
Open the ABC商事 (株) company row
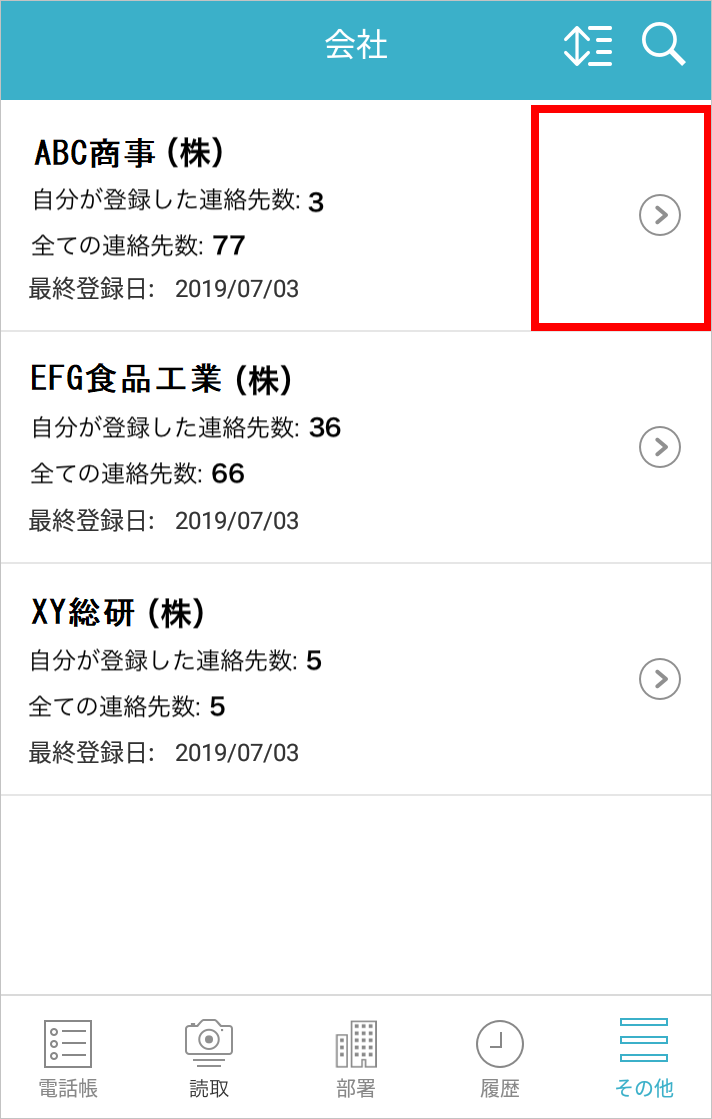[x=270, y=216]
